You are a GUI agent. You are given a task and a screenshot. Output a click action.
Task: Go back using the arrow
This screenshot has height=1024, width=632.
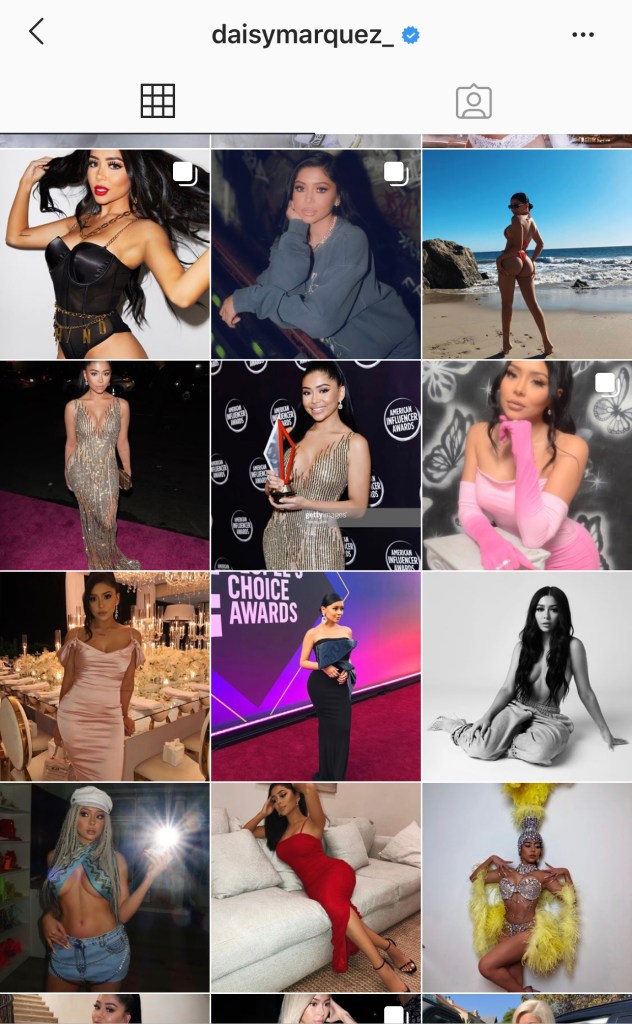36,32
